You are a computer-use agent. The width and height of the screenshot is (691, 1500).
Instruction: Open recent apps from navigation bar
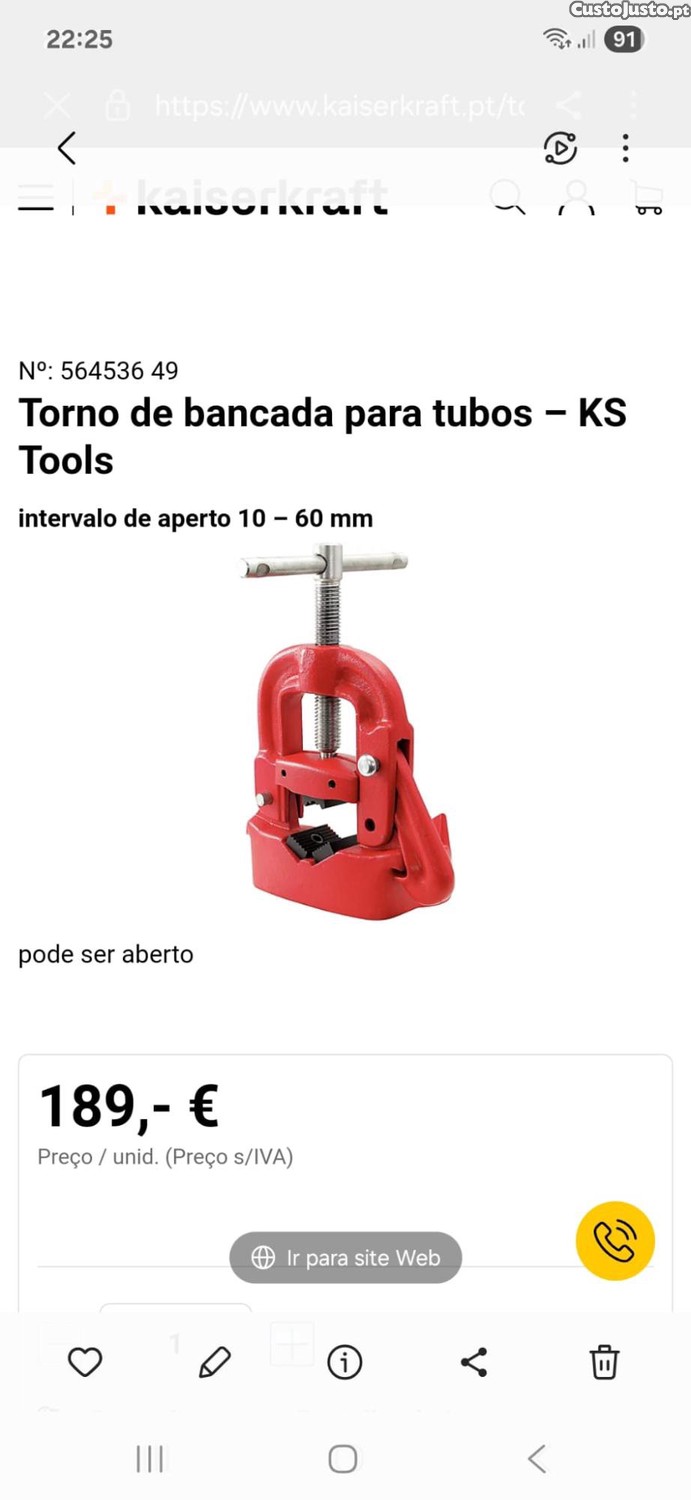coord(150,1459)
